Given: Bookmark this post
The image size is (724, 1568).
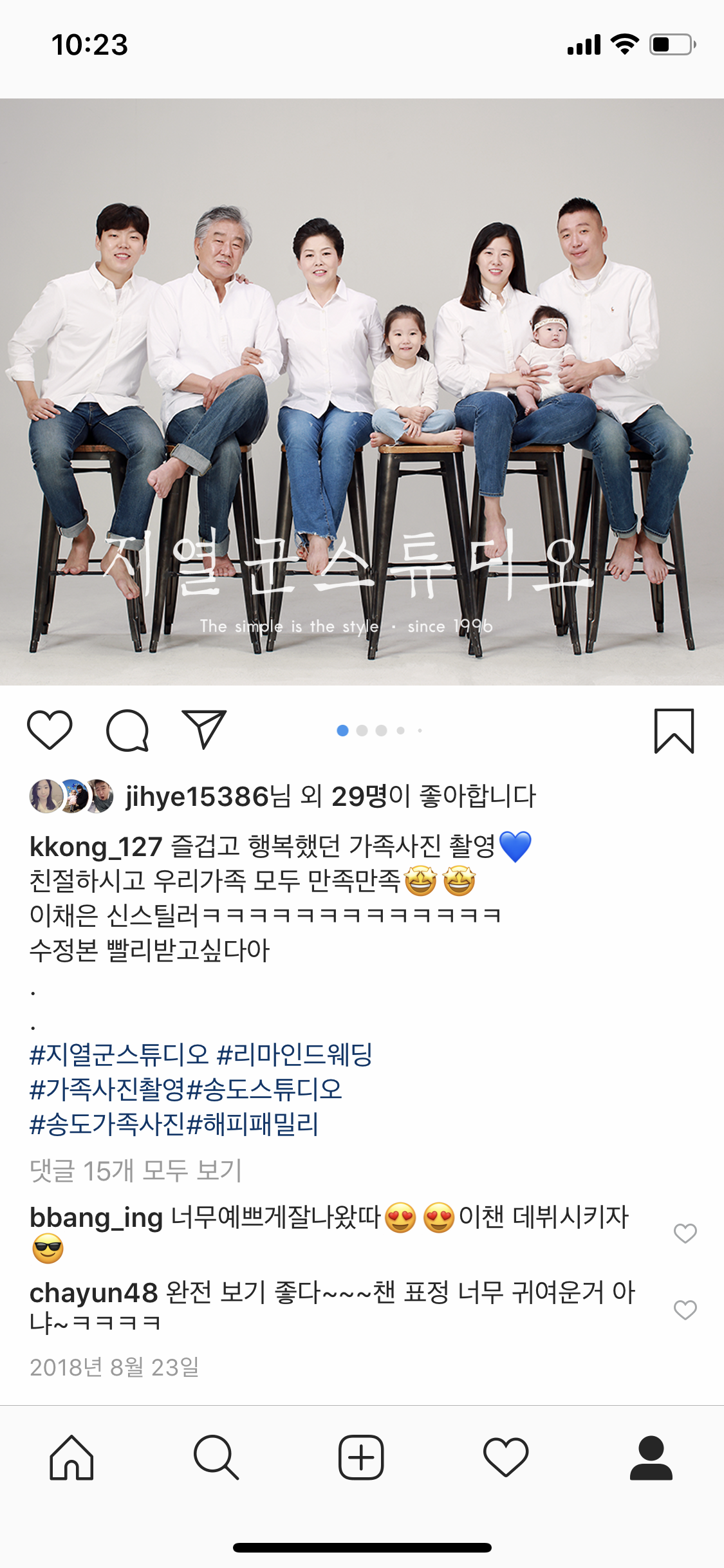Looking at the screenshot, I should coord(674,731).
